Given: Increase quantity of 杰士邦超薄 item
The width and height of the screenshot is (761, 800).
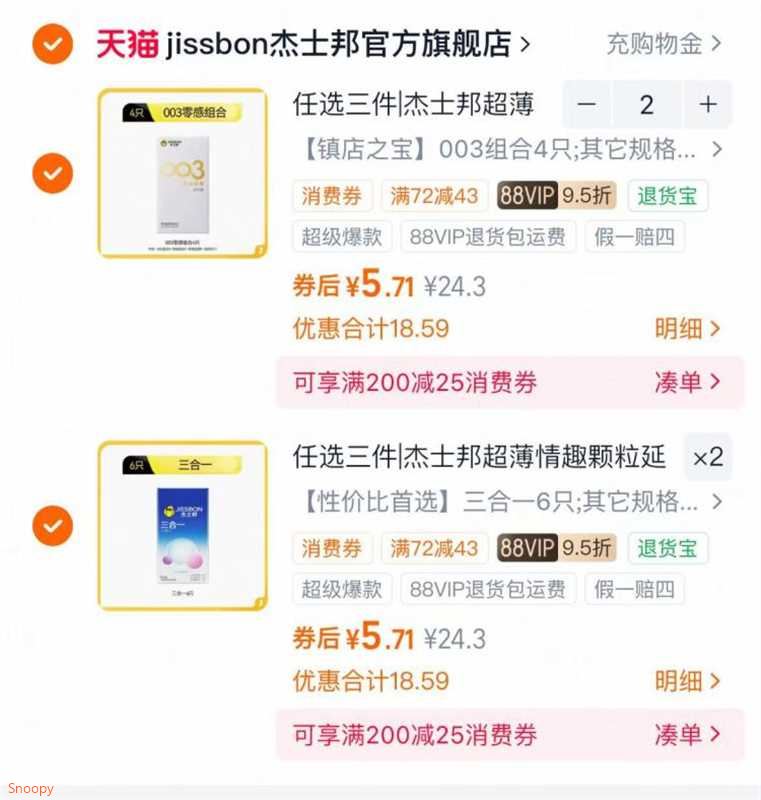Looking at the screenshot, I should (708, 104).
